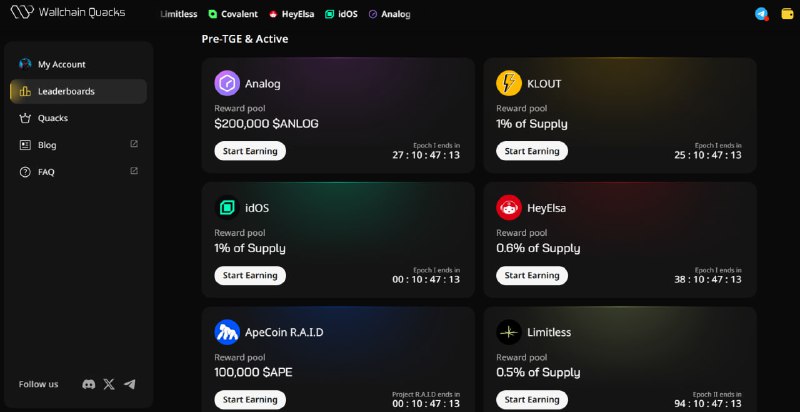Start Earning on the ApeCoin R.A.I.D card
The width and height of the screenshot is (800, 412).
pyautogui.click(x=250, y=399)
